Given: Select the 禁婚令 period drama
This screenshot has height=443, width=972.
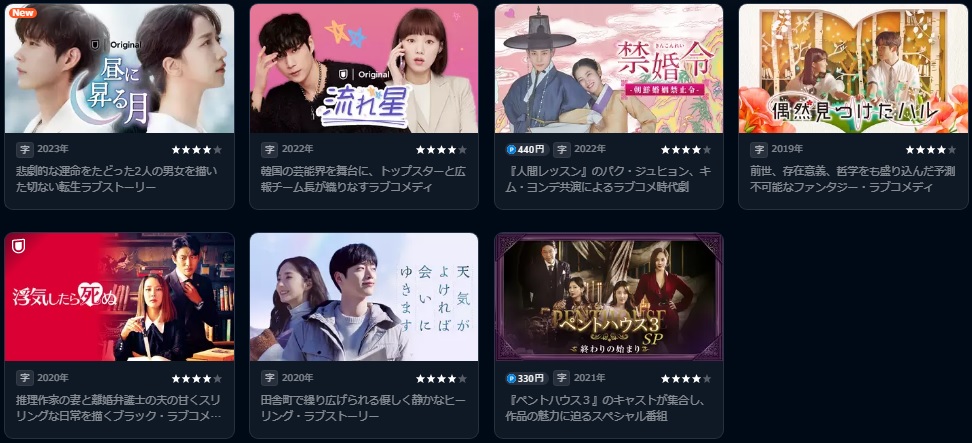Looking at the screenshot, I should tap(609, 70).
